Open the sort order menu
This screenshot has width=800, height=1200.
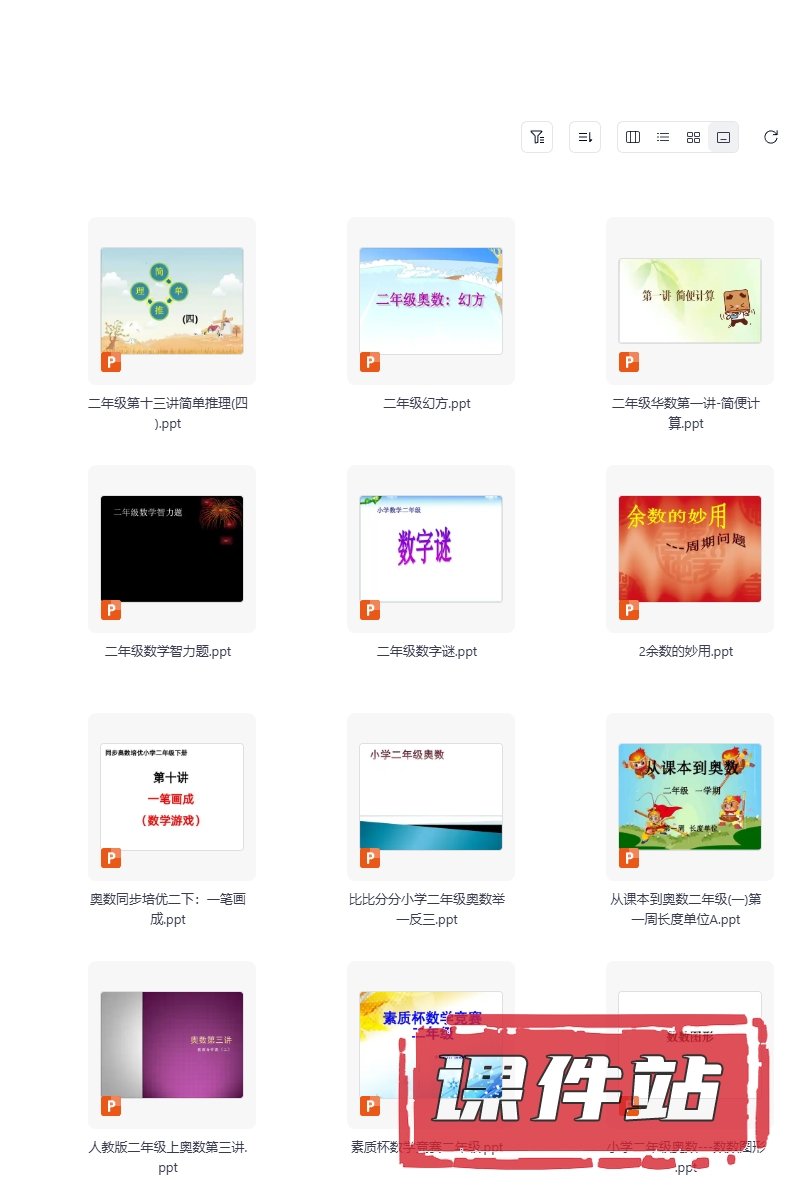585,137
